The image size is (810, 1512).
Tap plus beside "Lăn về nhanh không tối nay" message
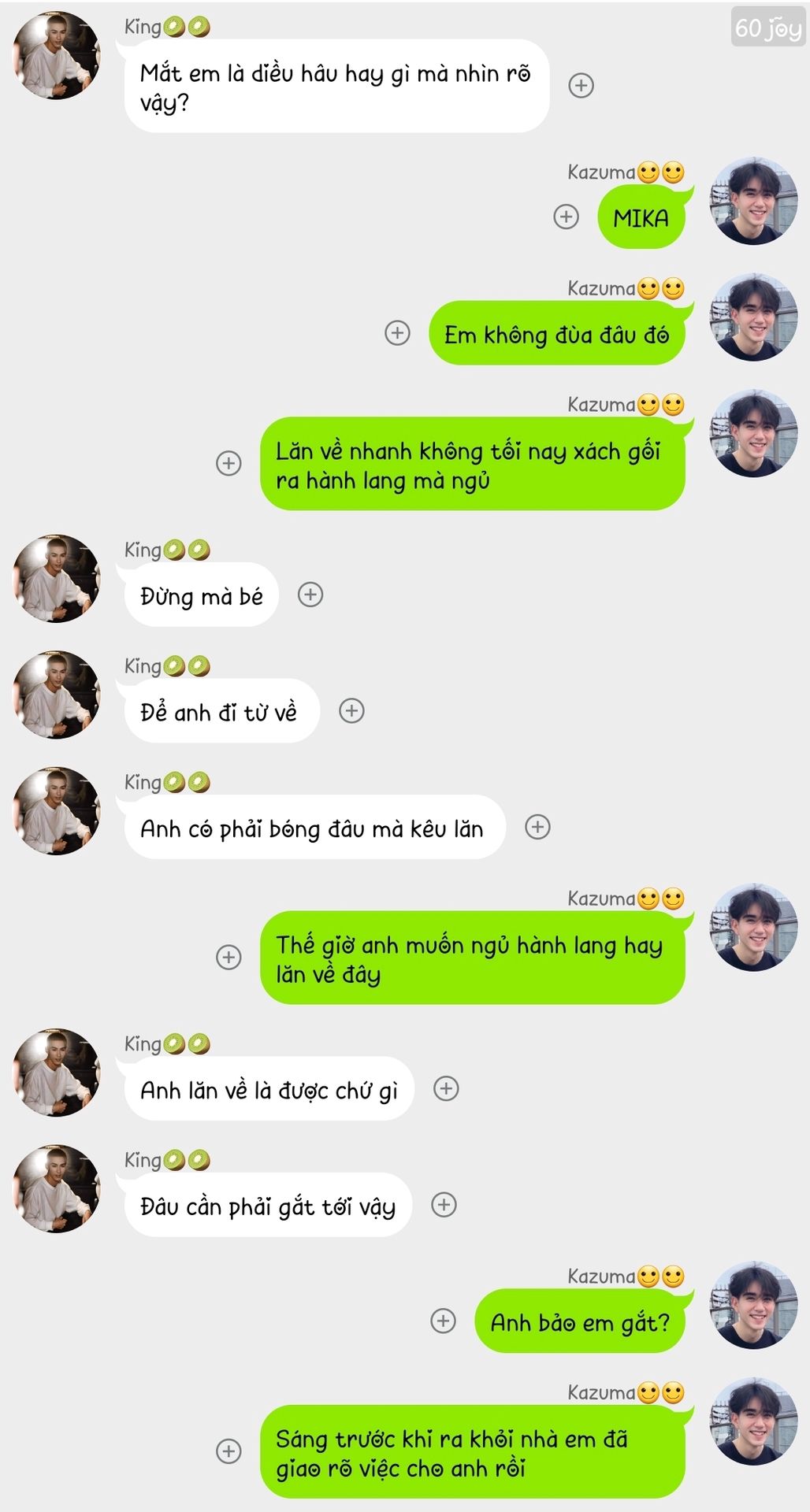[229, 463]
